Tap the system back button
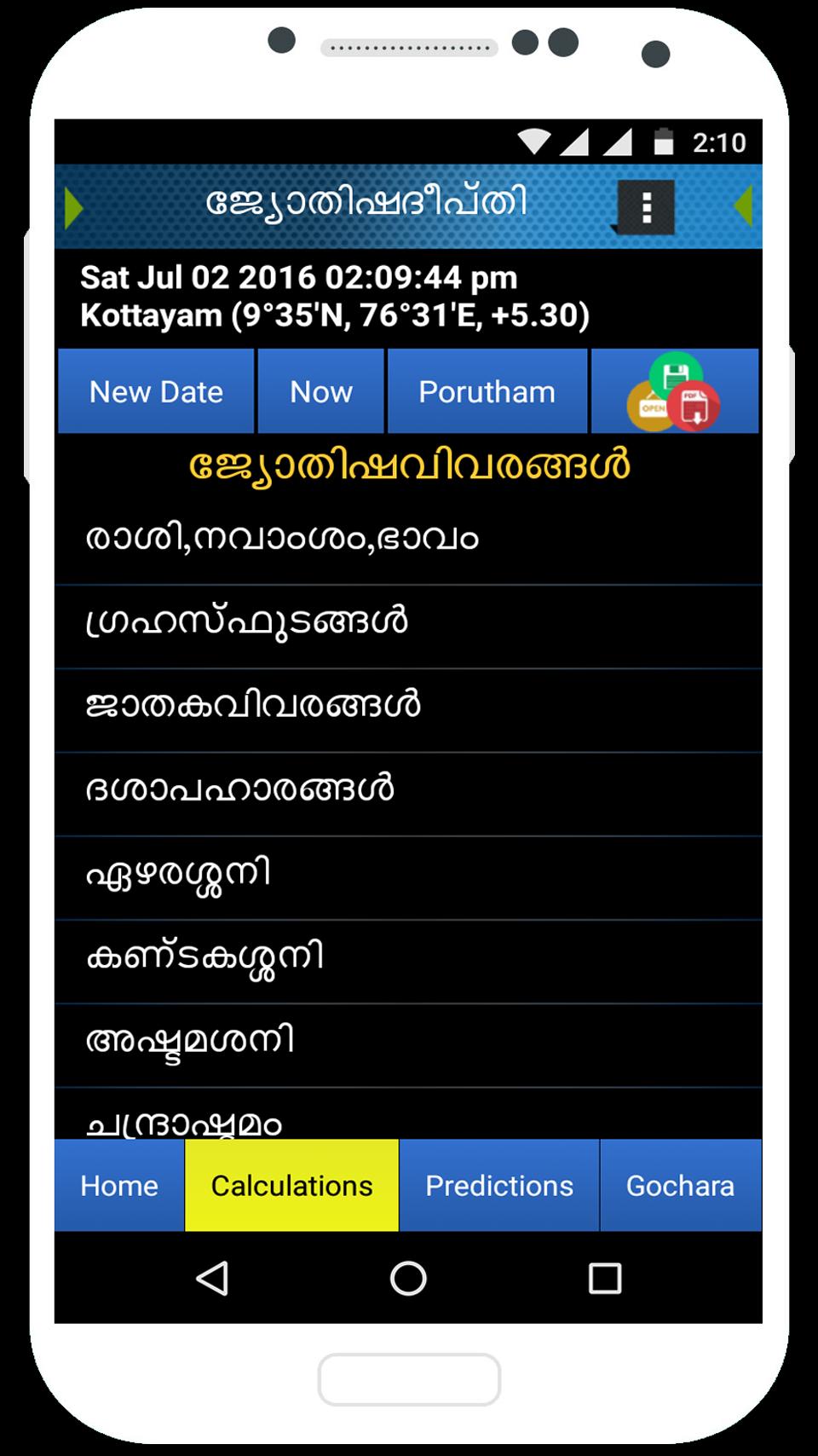 pos(212,1279)
